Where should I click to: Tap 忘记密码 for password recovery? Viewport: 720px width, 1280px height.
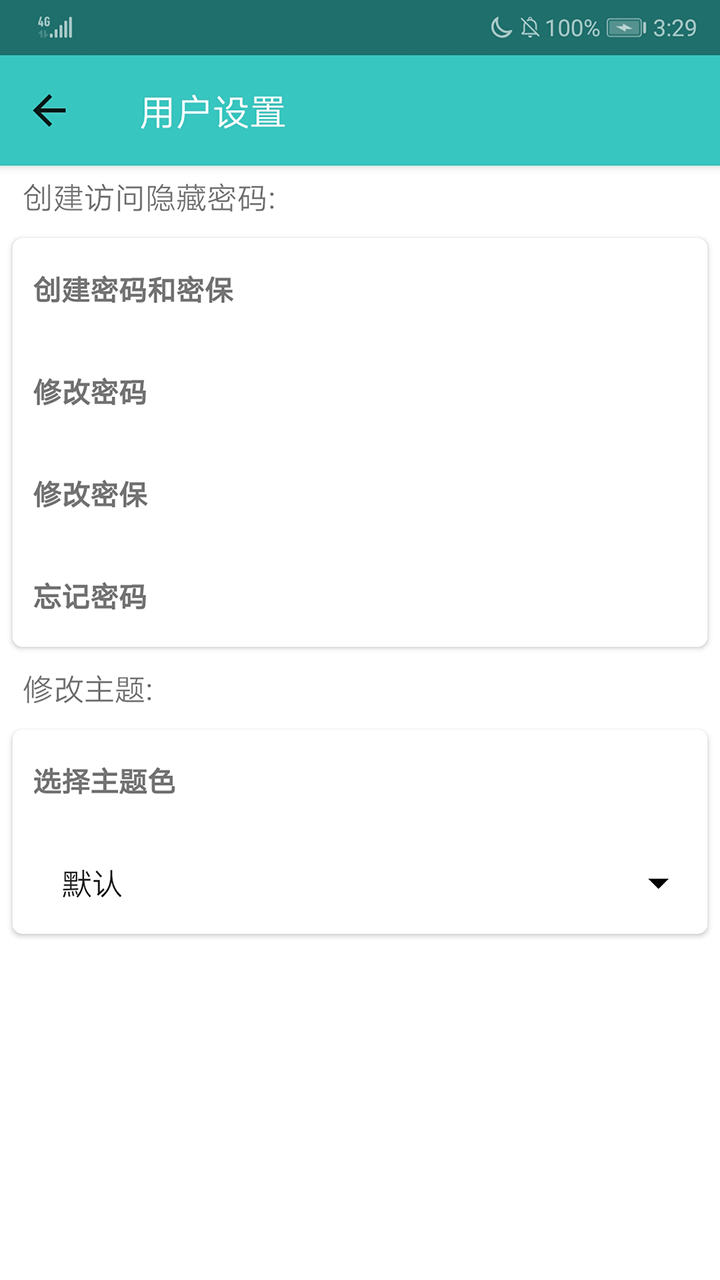(x=90, y=597)
